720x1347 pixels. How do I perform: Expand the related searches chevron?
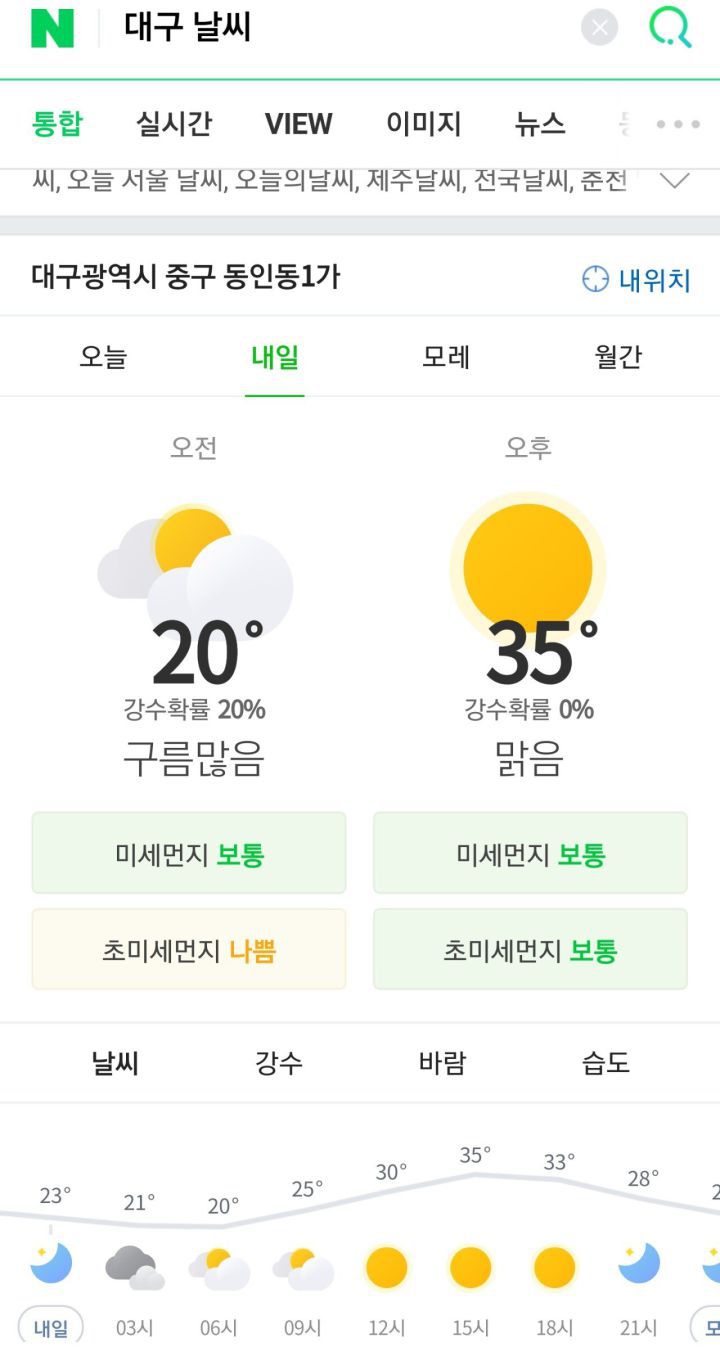(676, 181)
